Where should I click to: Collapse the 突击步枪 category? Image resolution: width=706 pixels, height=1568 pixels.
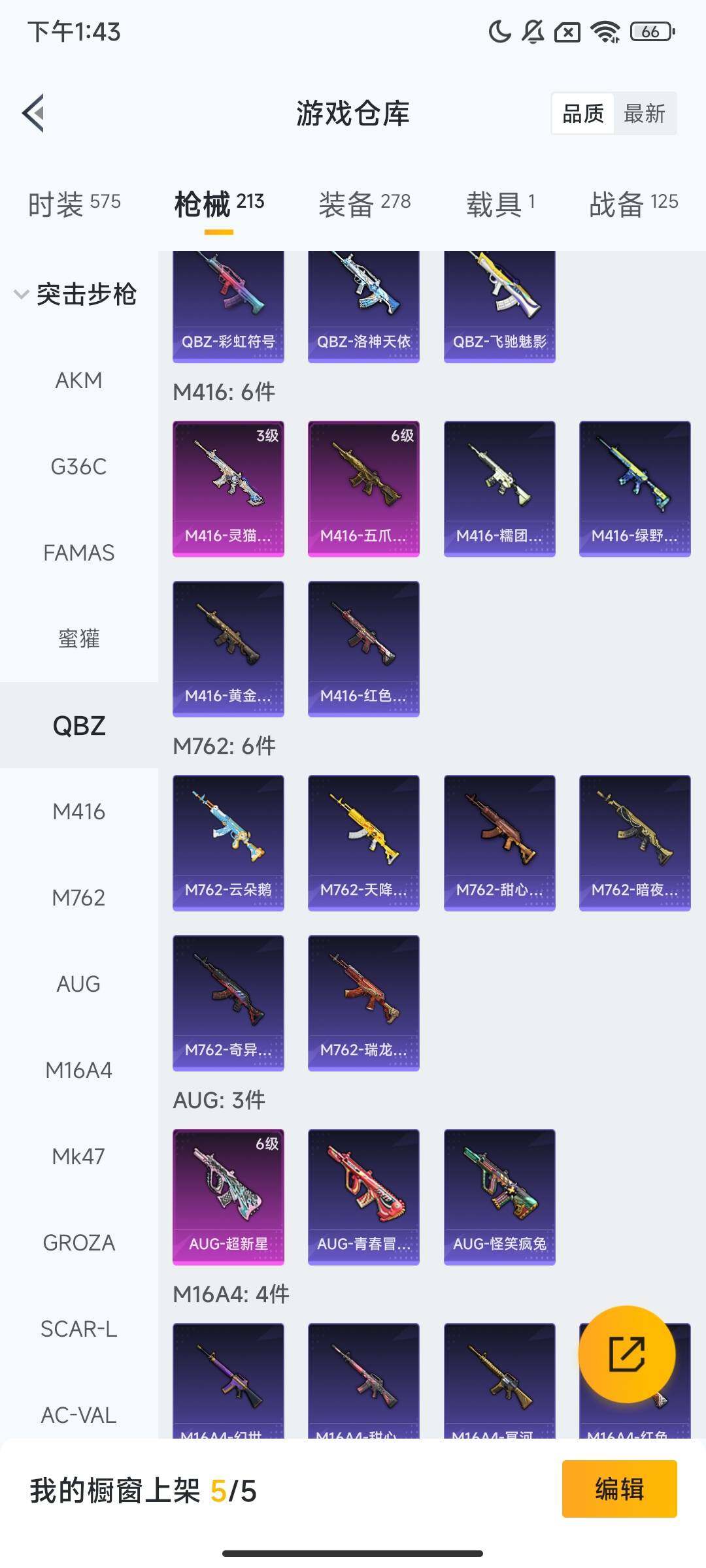[x=75, y=294]
